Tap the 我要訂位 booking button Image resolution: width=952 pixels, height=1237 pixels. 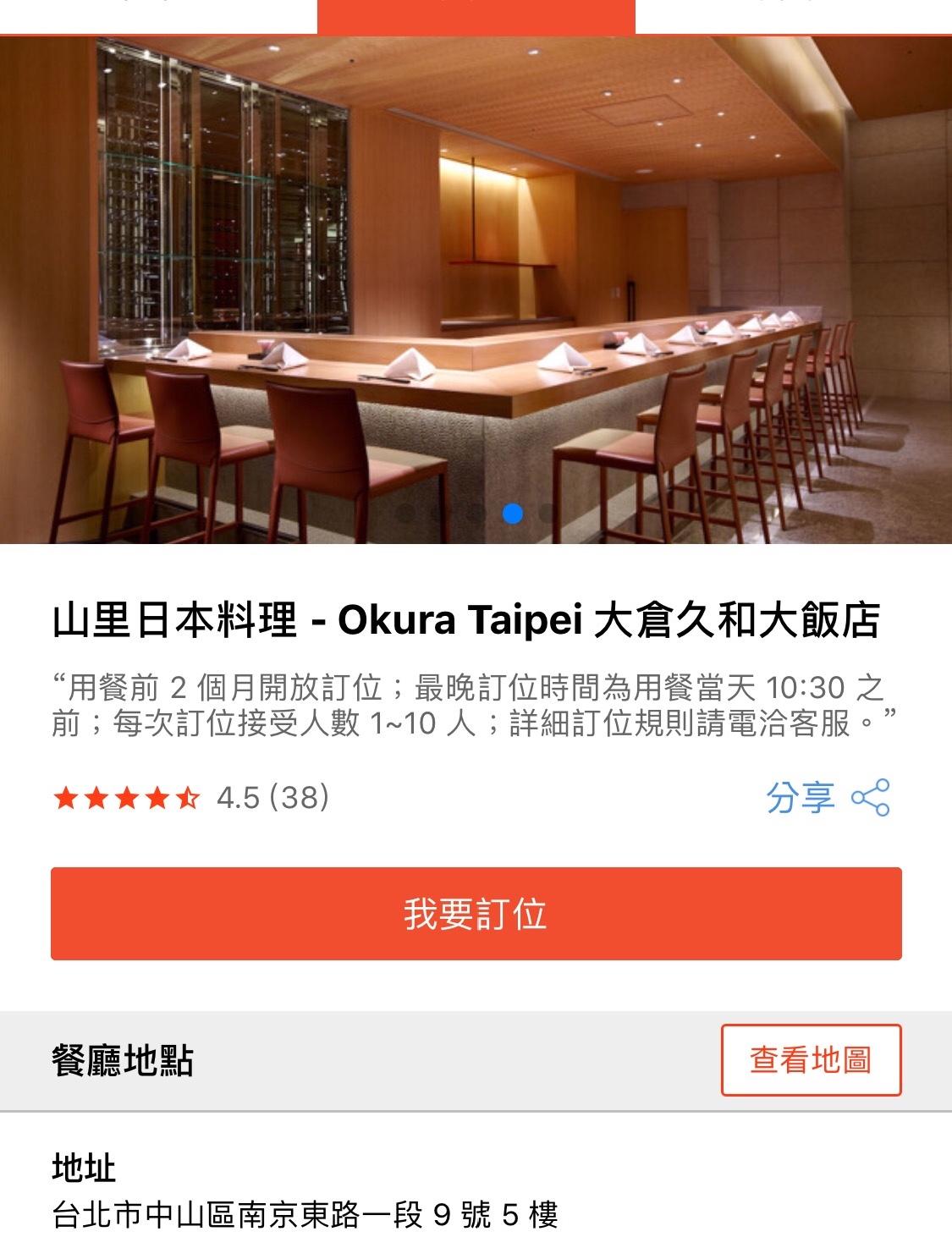[x=476, y=914]
